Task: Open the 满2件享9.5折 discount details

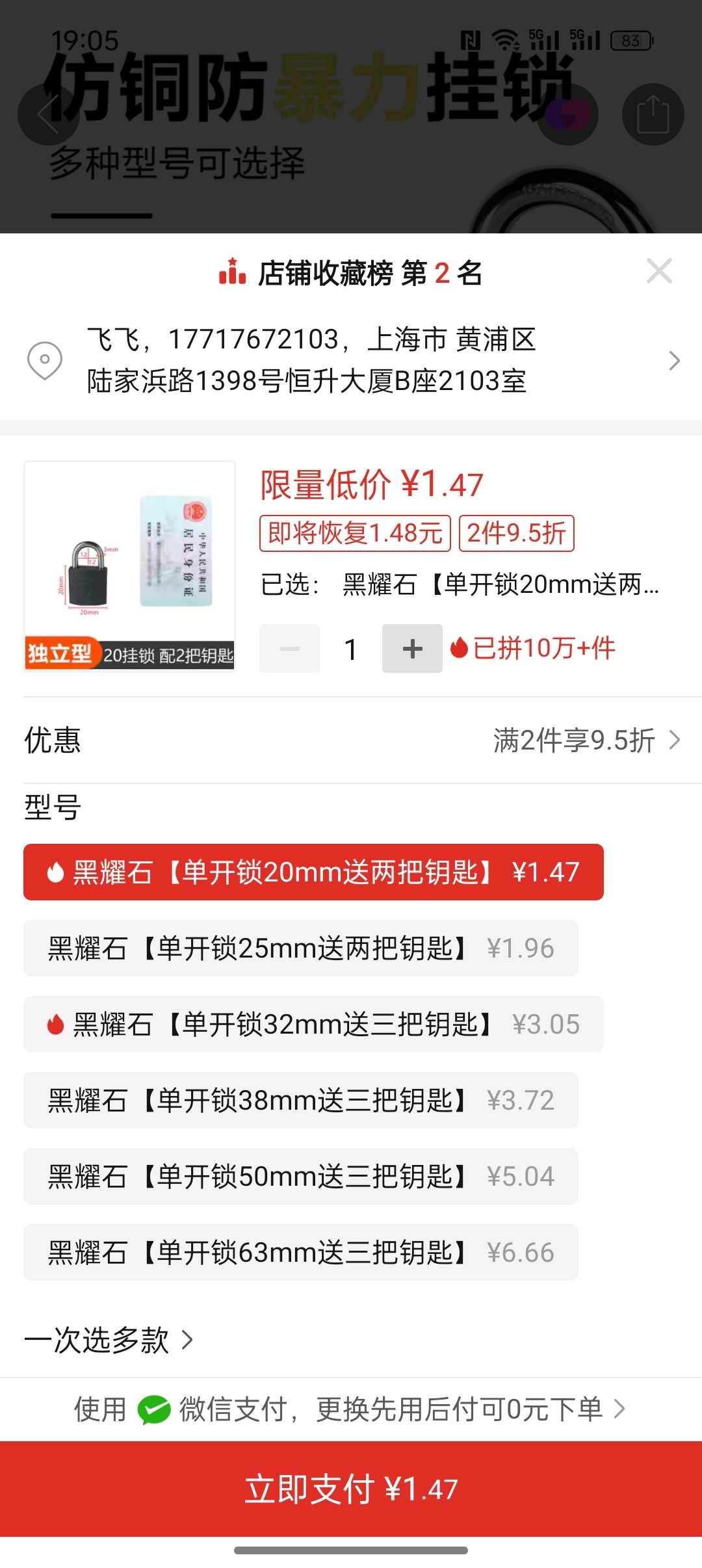Action: tap(585, 740)
